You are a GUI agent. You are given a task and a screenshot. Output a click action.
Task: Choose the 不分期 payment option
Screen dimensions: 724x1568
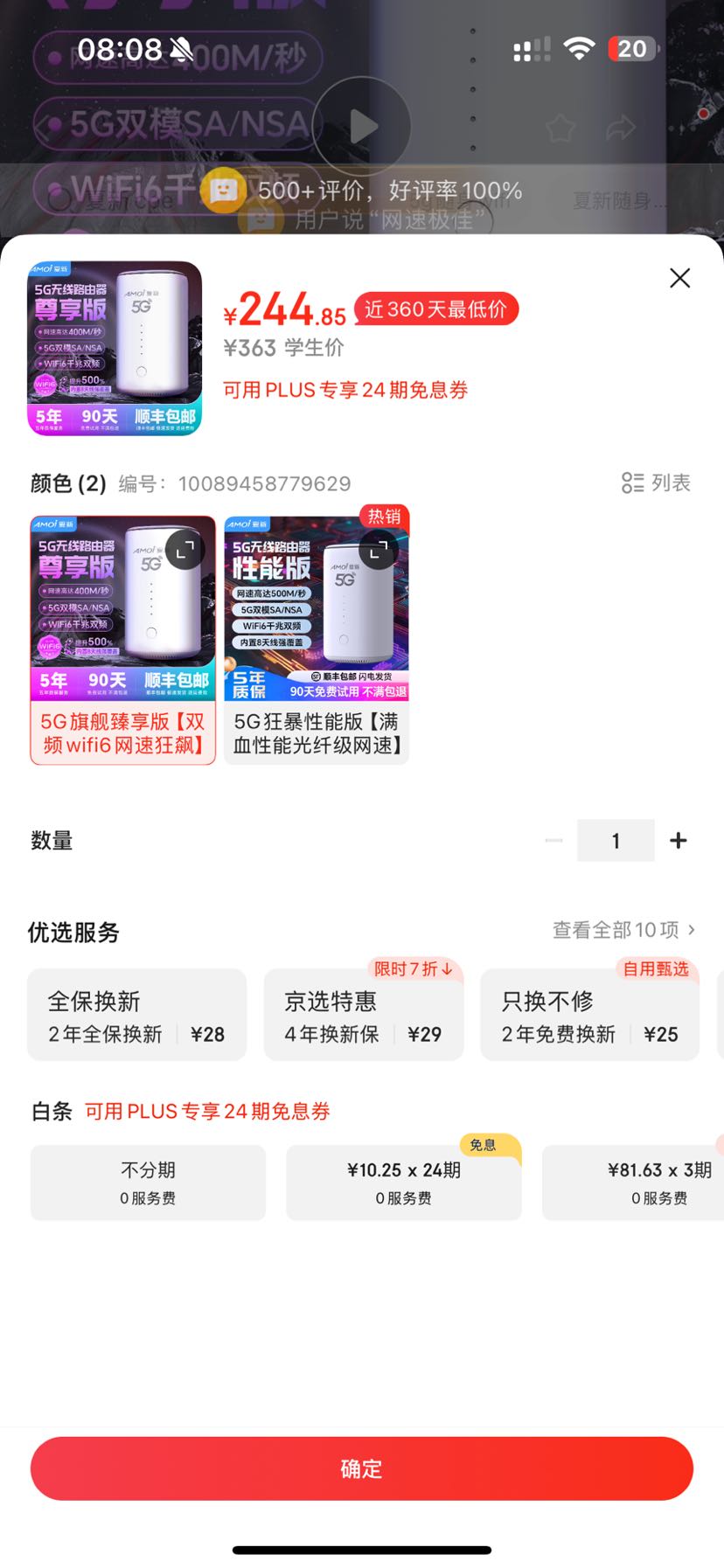click(x=147, y=1182)
